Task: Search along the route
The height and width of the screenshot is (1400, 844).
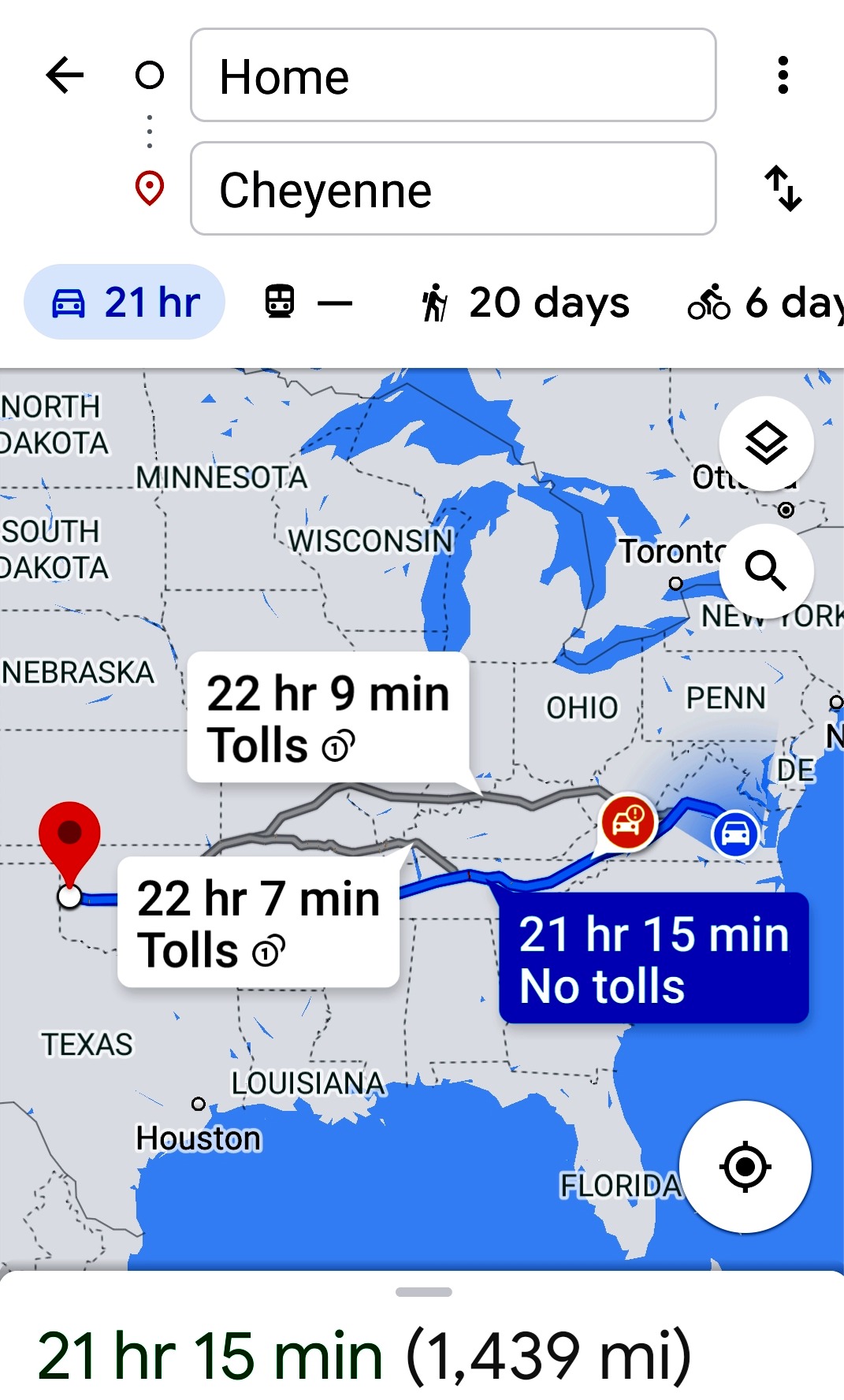Action: click(766, 570)
